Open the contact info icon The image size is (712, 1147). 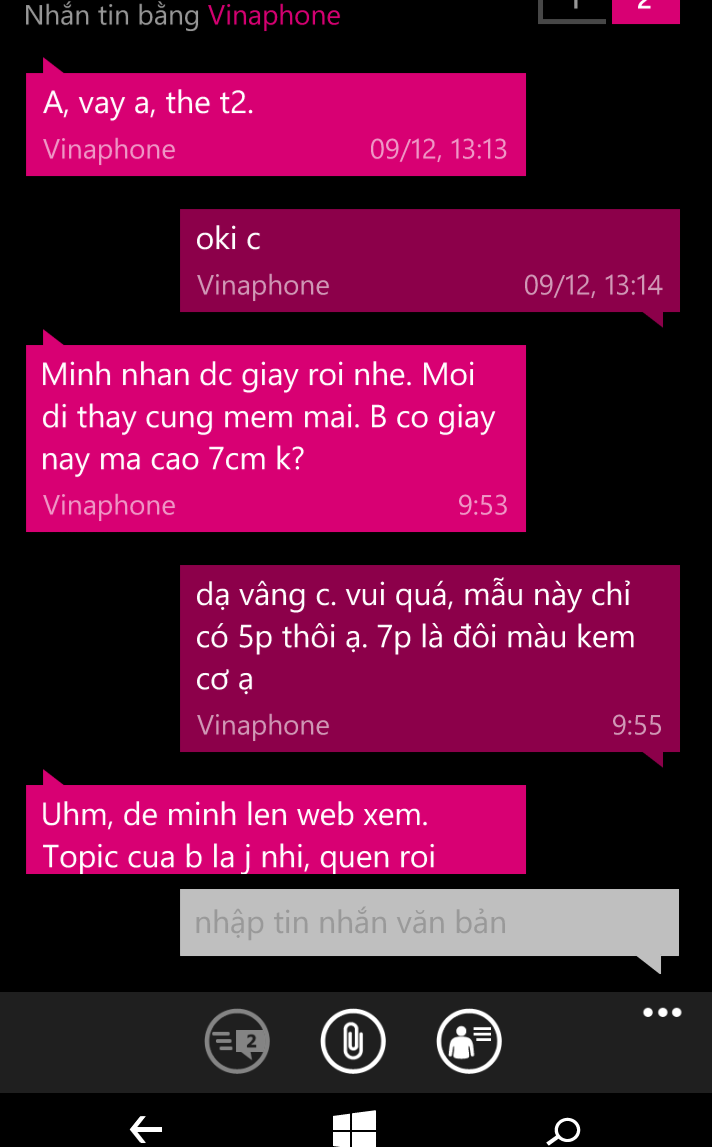469,1043
